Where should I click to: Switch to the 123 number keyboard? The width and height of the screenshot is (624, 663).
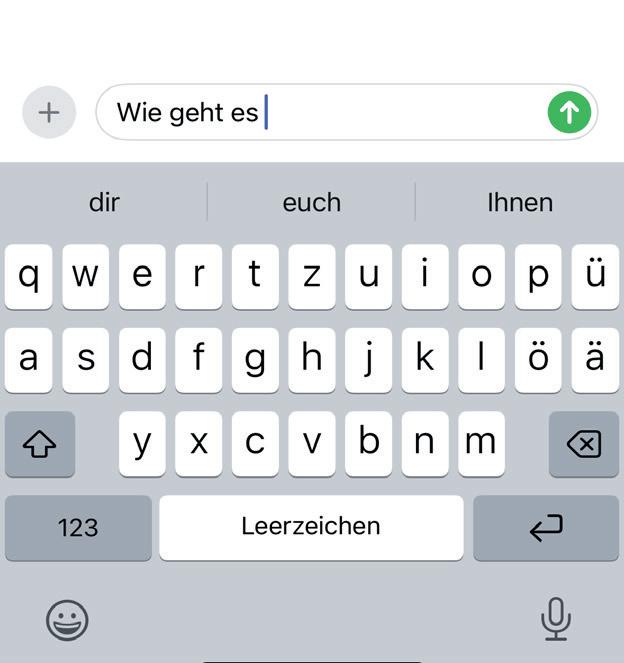tap(78, 528)
